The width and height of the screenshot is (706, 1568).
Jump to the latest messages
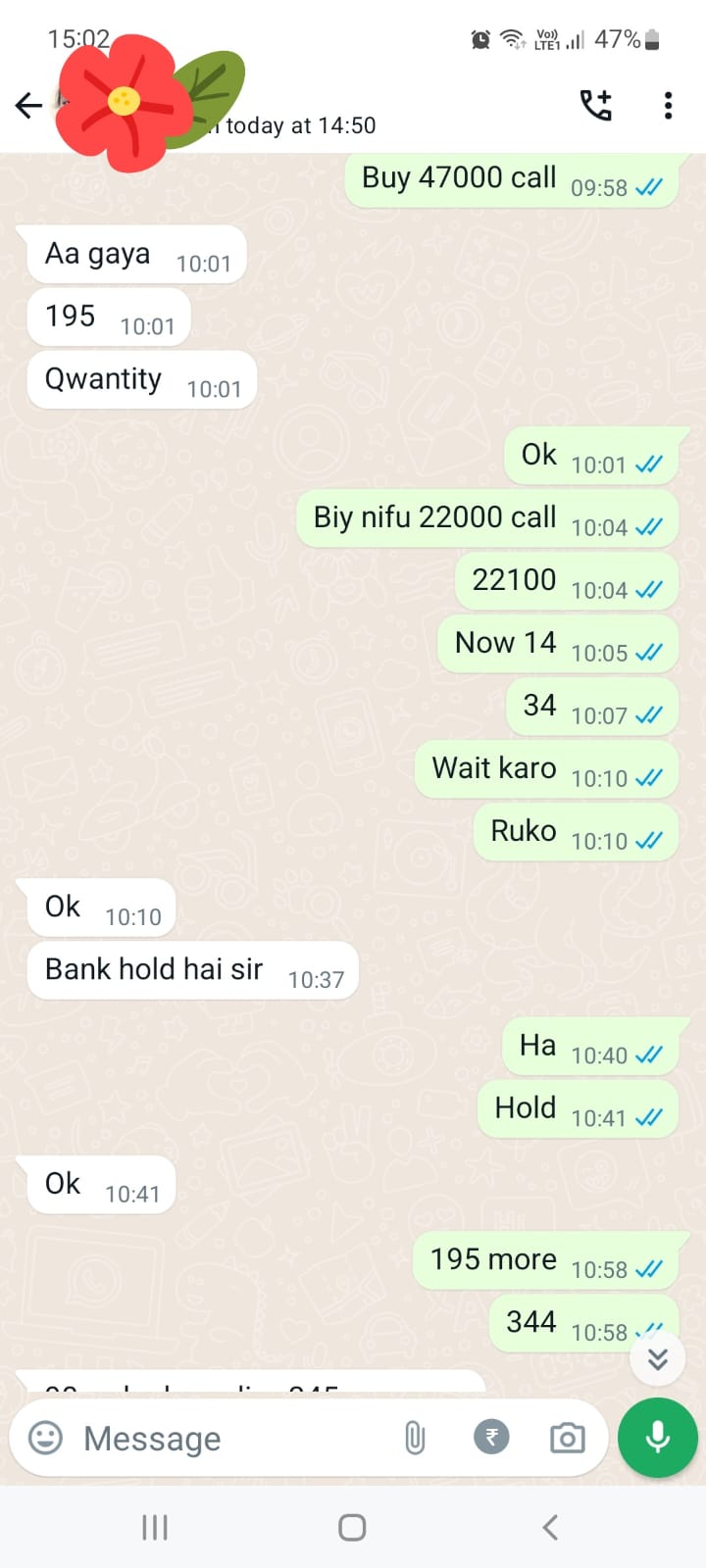pos(657,1358)
